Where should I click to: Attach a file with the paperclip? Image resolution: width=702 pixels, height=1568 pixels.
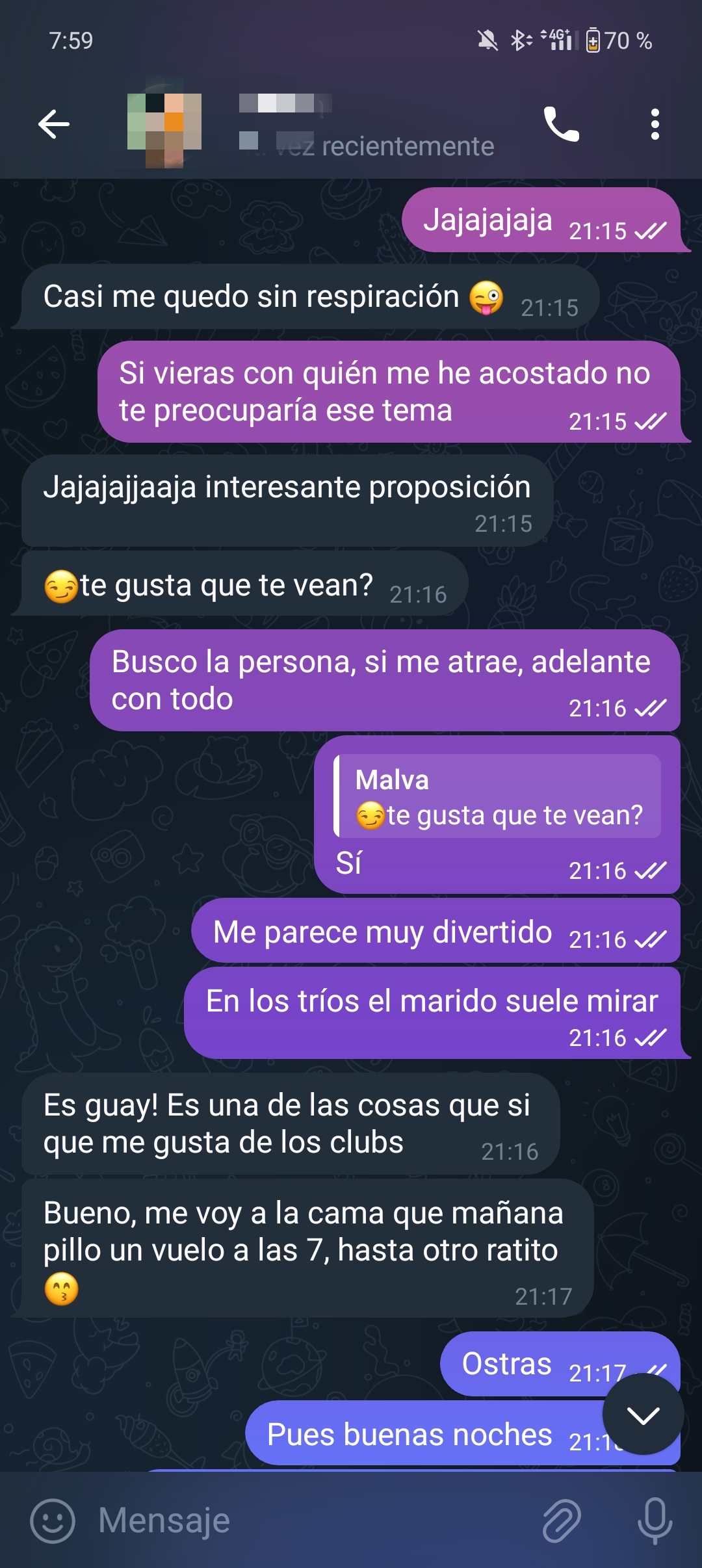click(x=562, y=1521)
